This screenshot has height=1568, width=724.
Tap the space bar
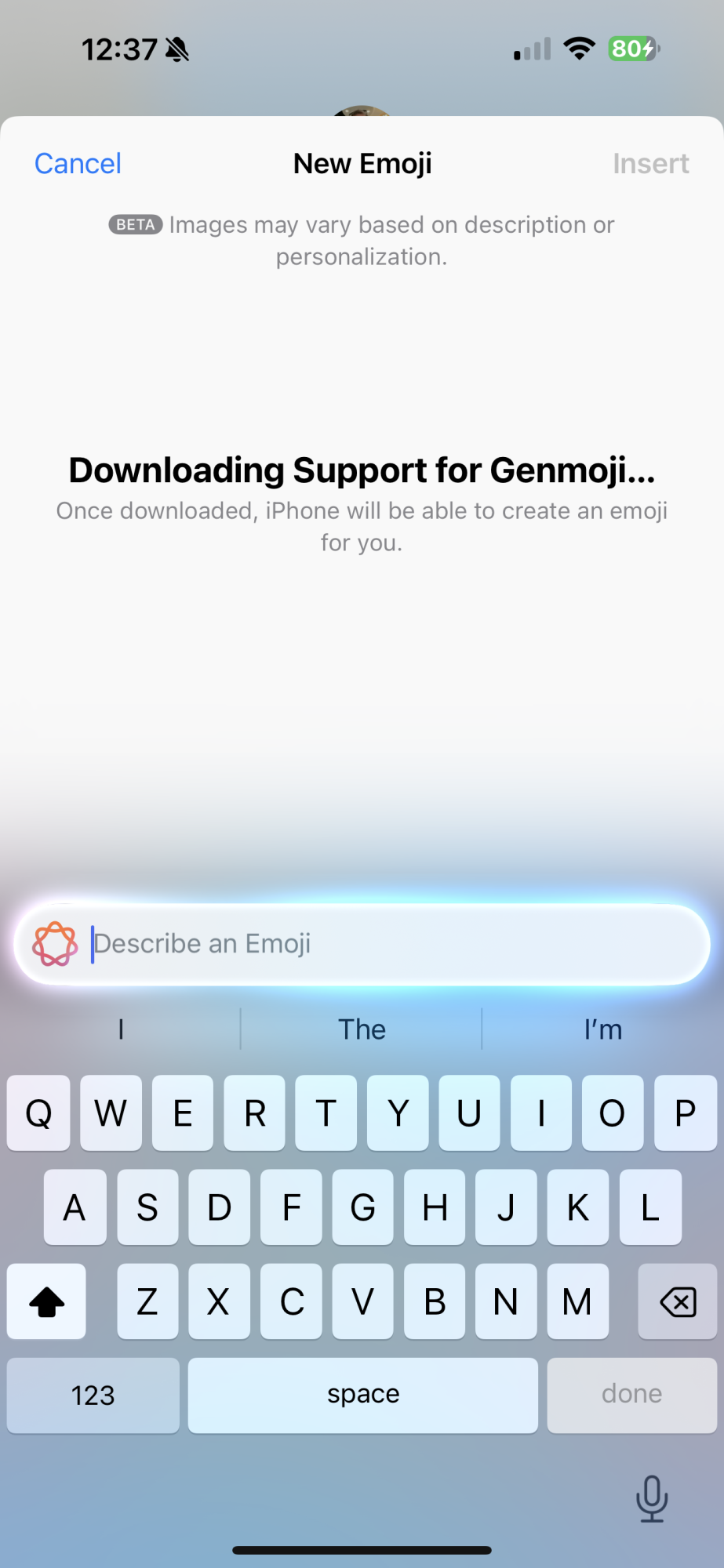click(362, 1396)
